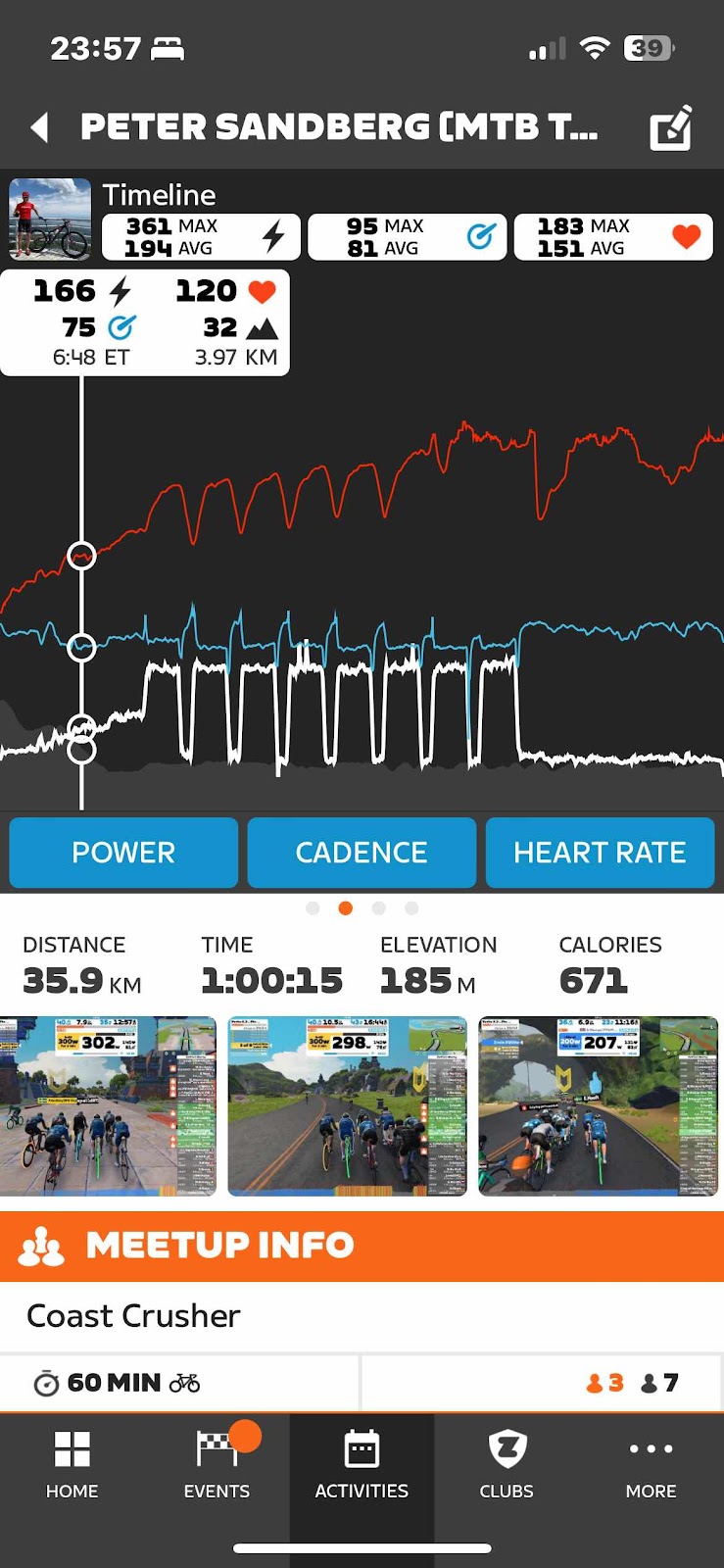The image size is (724, 1568).
Task: Toggle the HEART RATE graph line
Action: (x=600, y=853)
